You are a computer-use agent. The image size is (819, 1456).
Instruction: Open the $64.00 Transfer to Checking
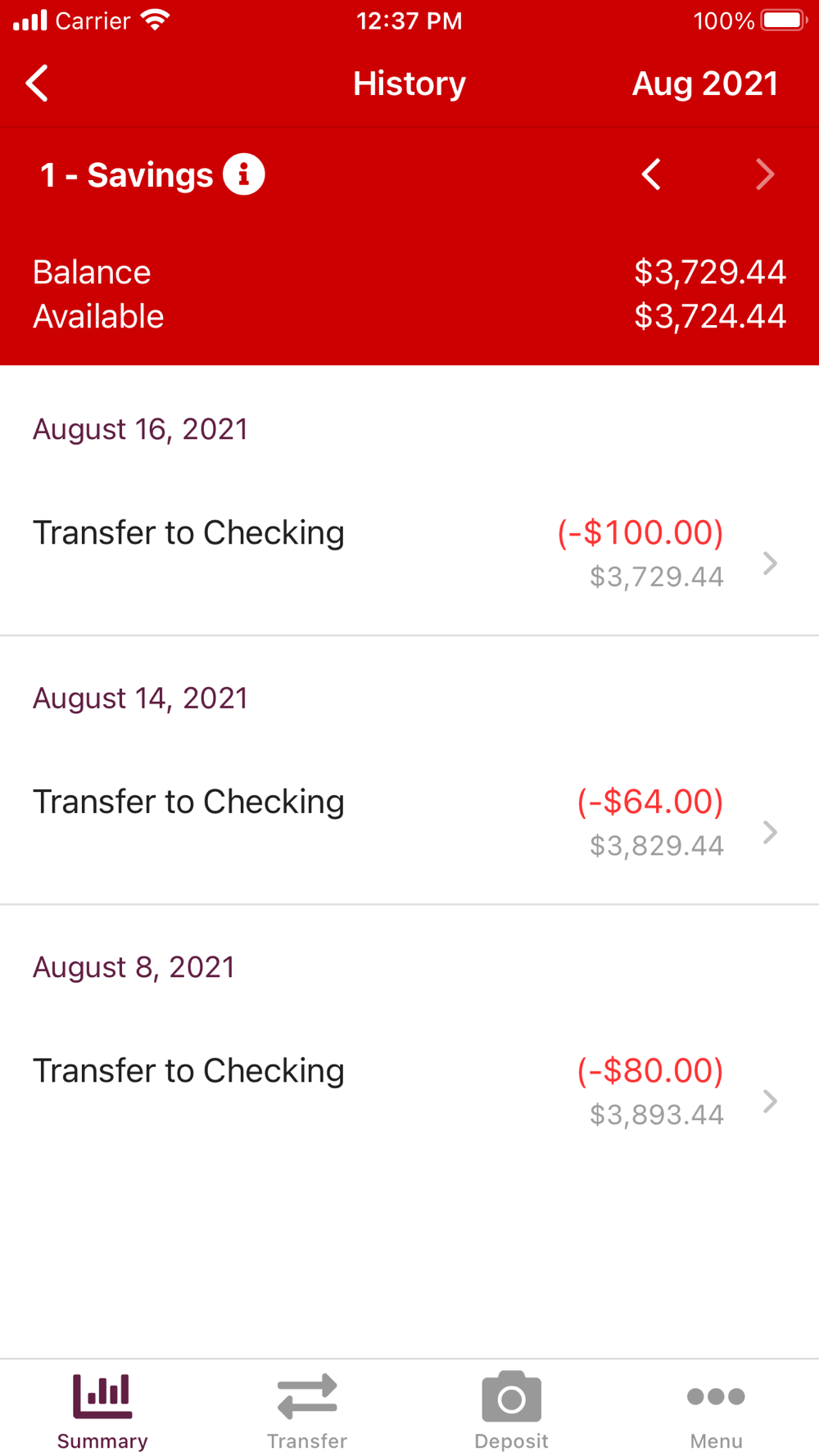pyautogui.click(x=409, y=823)
